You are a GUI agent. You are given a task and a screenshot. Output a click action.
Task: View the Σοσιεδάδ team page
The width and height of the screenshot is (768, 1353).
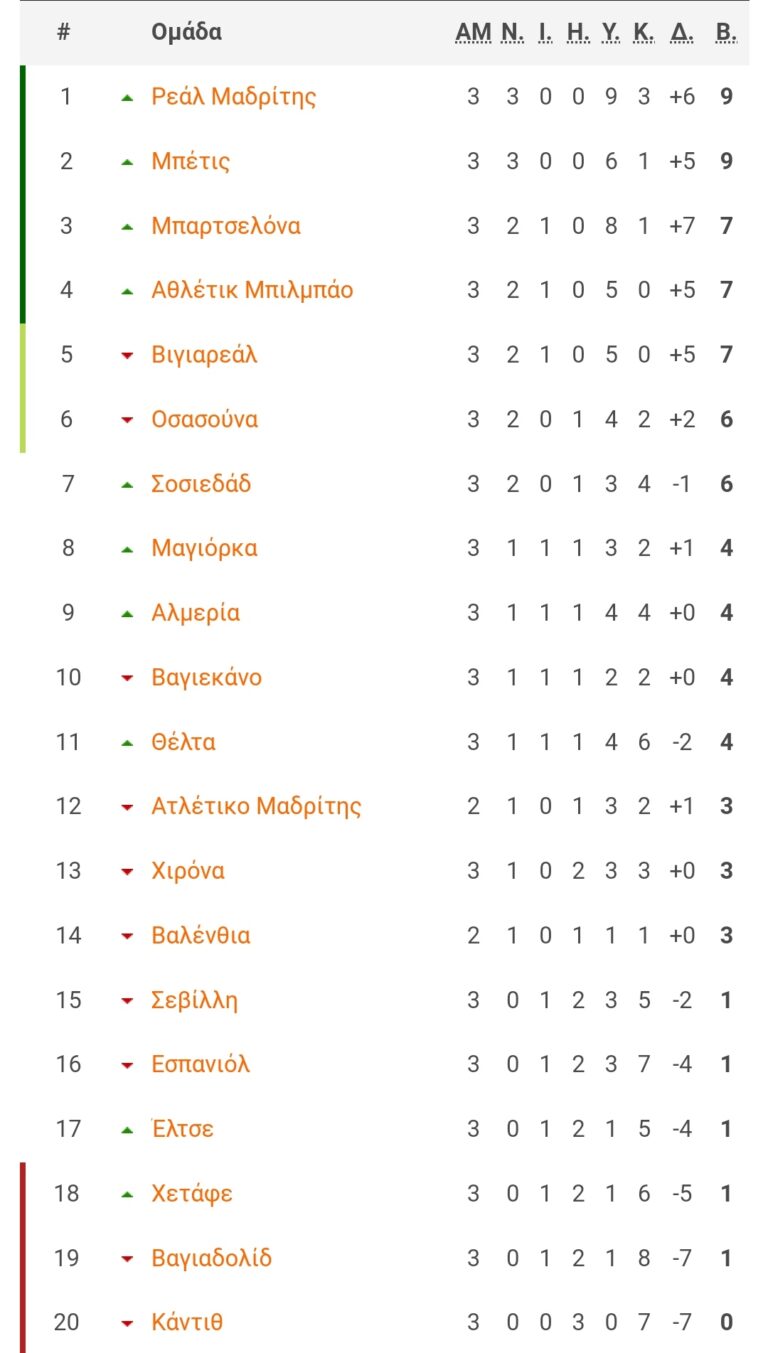201,484
